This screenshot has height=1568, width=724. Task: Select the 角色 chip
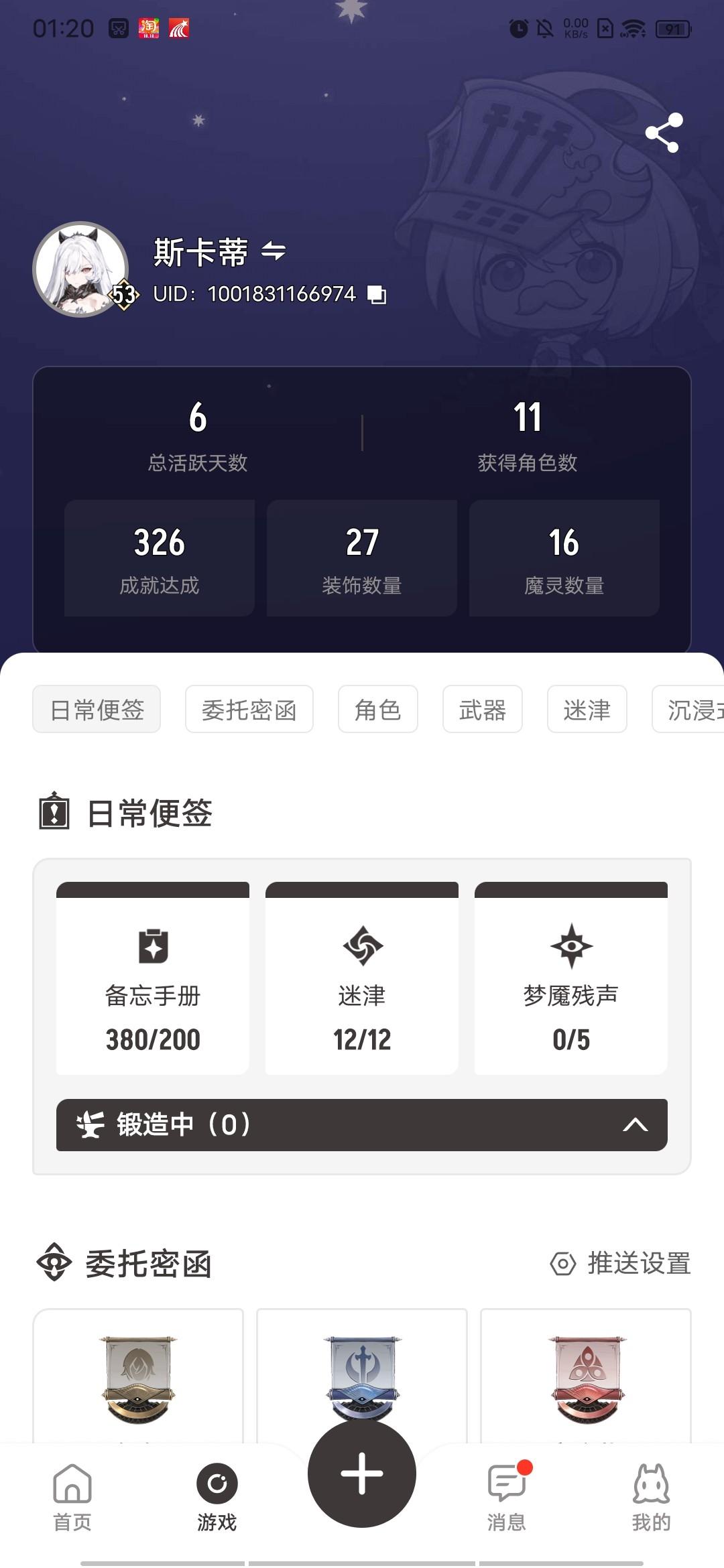tap(377, 709)
